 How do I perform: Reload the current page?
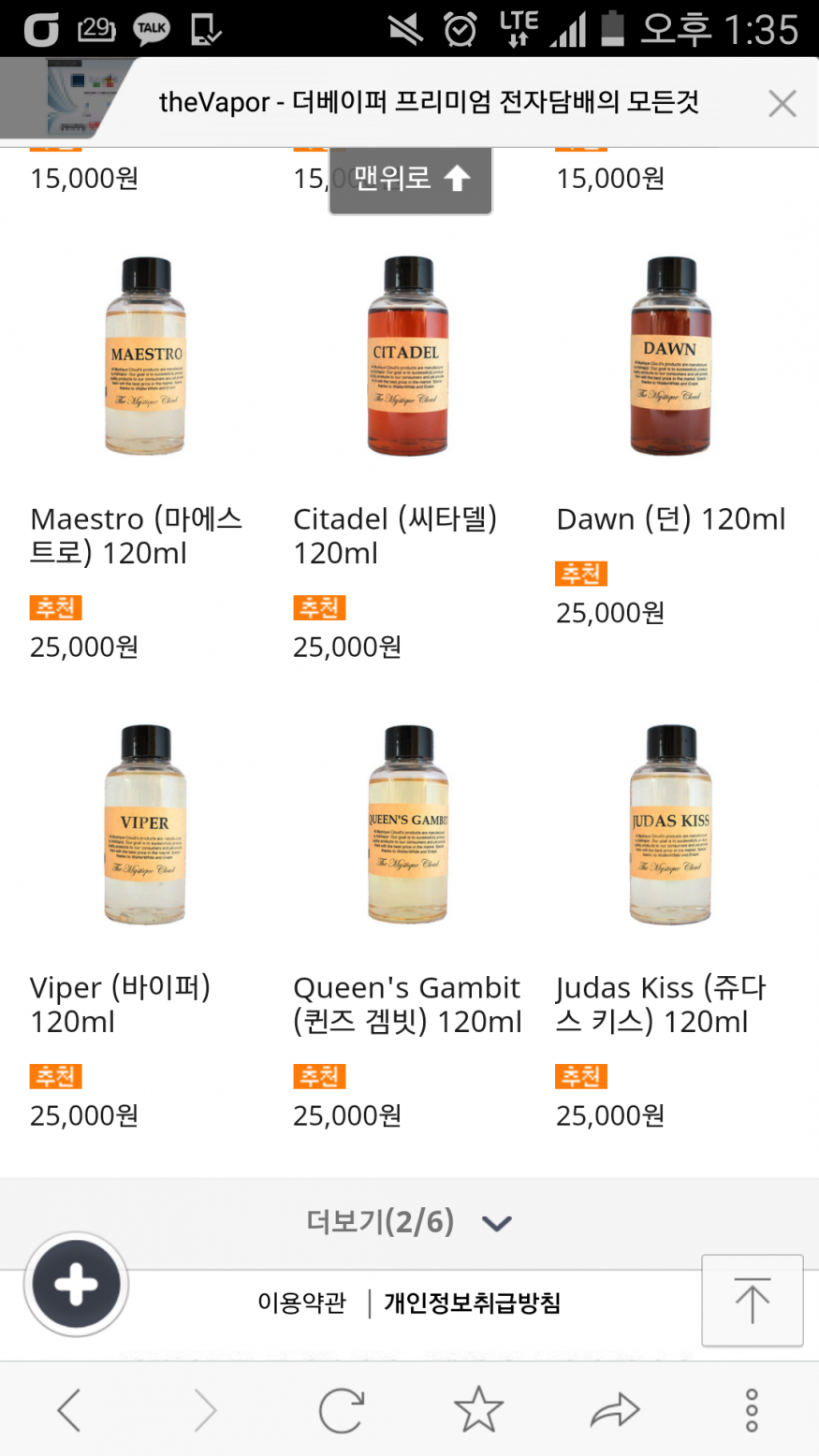point(341,1409)
